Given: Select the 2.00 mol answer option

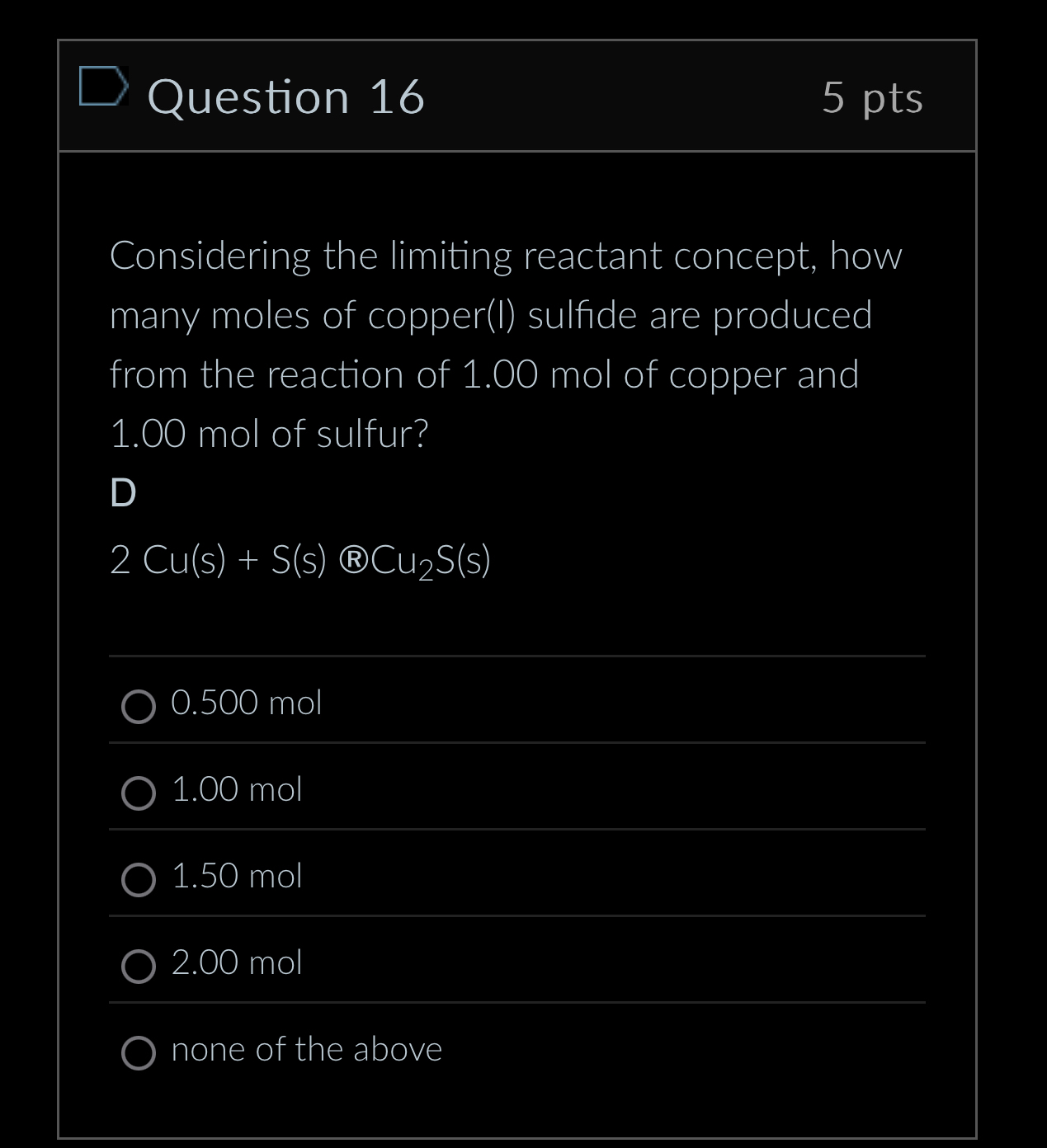Looking at the screenshot, I should pyautogui.click(x=139, y=966).
